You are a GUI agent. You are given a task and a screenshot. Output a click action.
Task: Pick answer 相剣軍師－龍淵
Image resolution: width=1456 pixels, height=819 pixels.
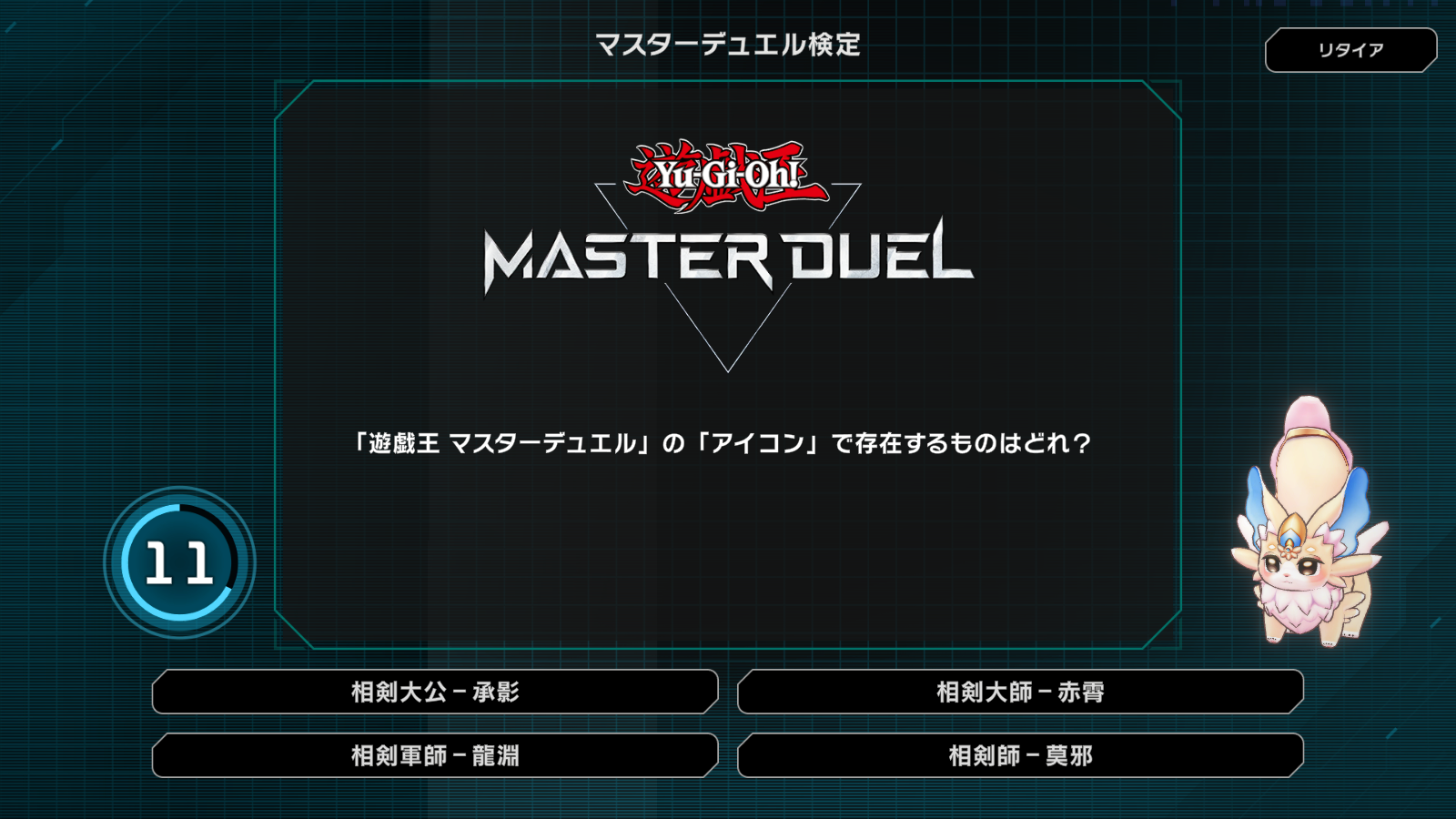click(x=435, y=755)
